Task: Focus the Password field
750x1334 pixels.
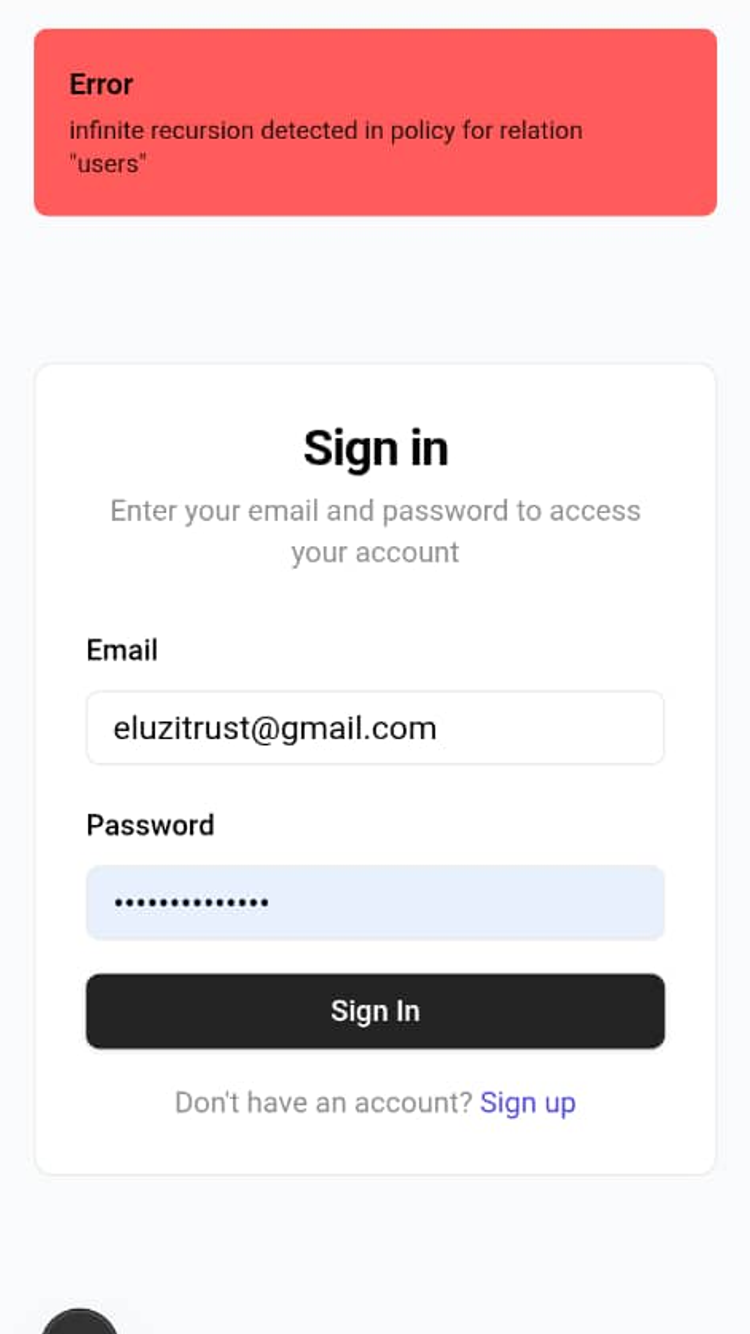Action: tap(375, 902)
